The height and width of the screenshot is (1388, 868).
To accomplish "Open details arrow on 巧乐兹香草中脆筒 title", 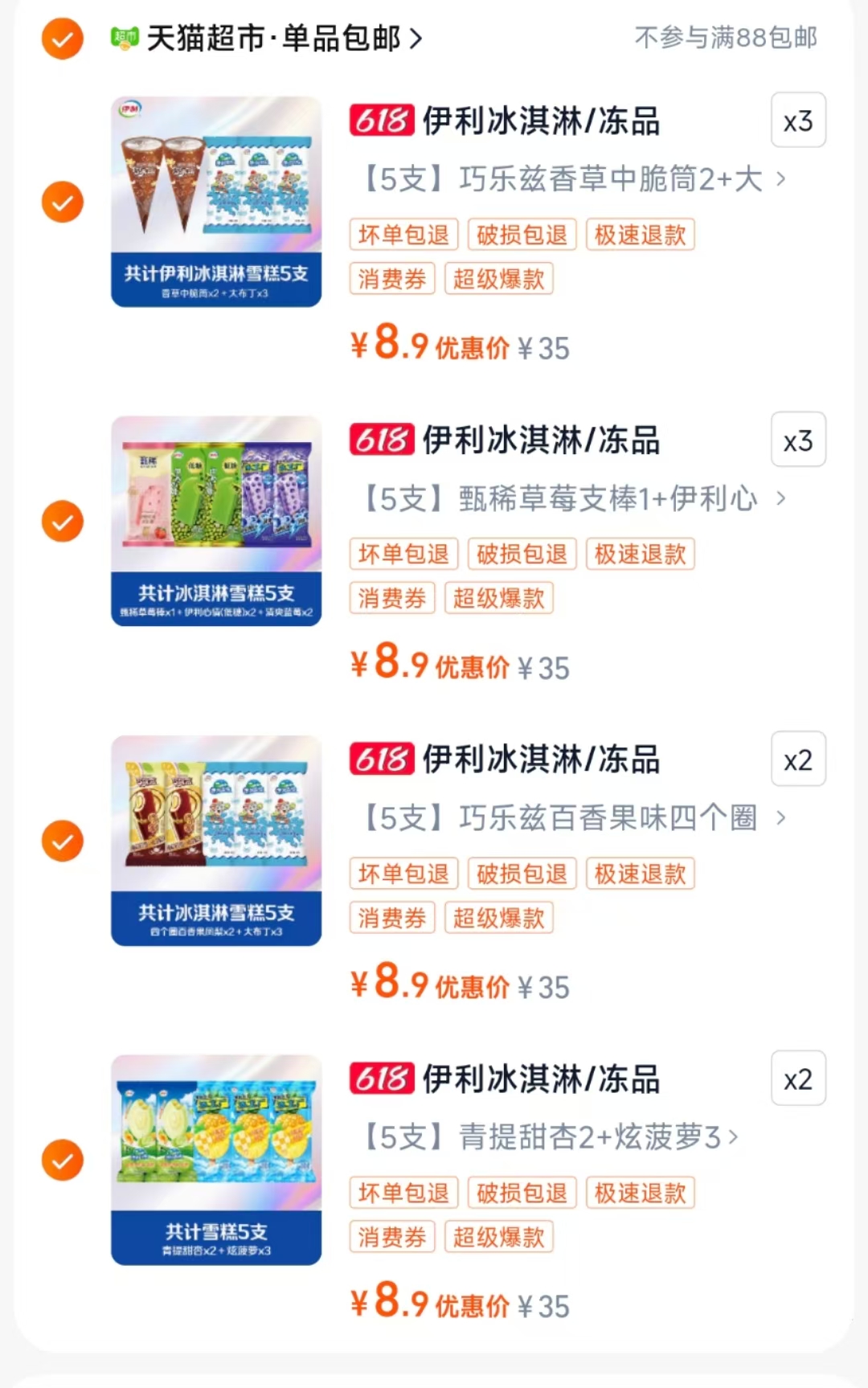I will pyautogui.click(x=778, y=181).
